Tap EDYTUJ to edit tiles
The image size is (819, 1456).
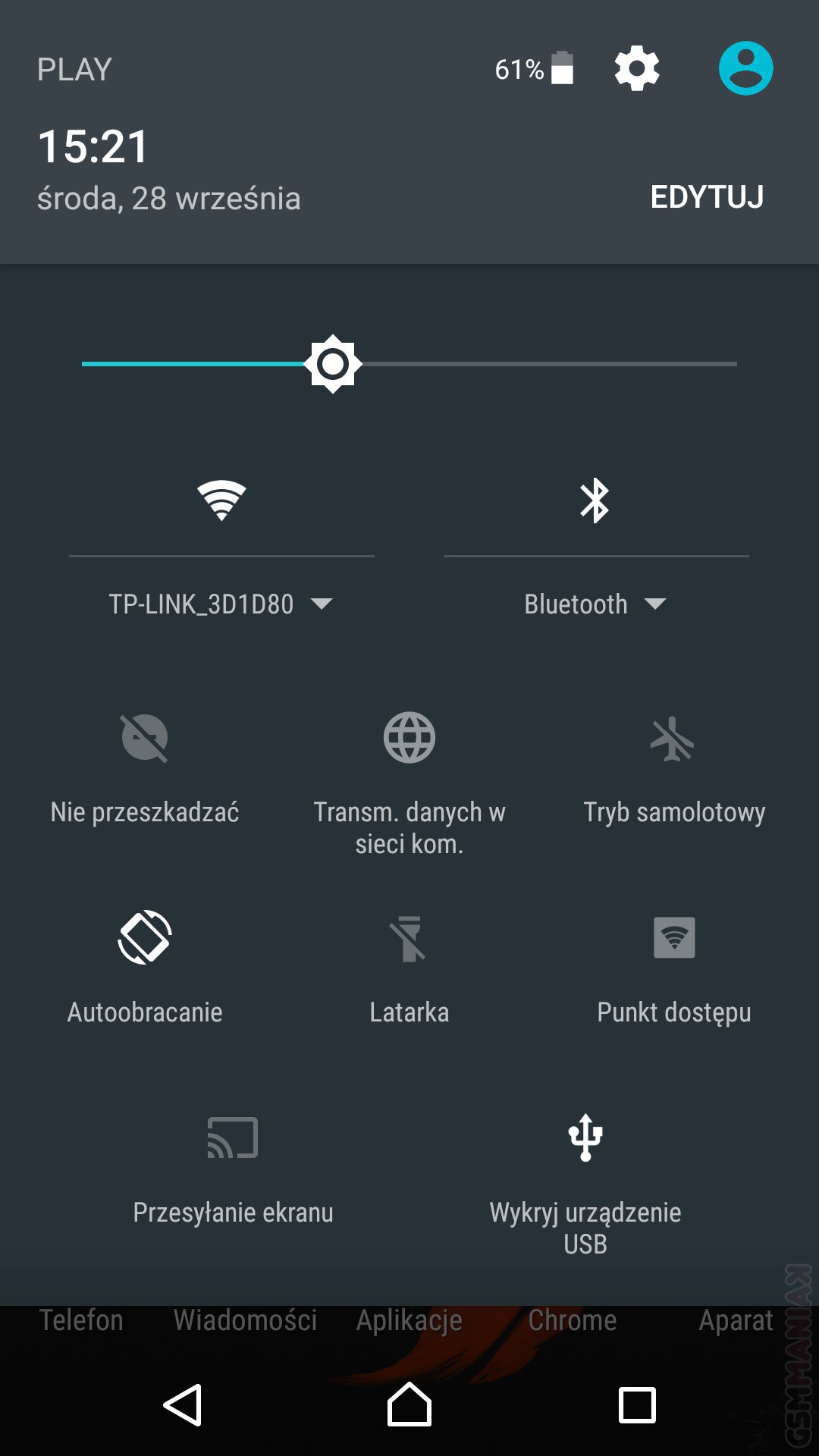point(707,197)
